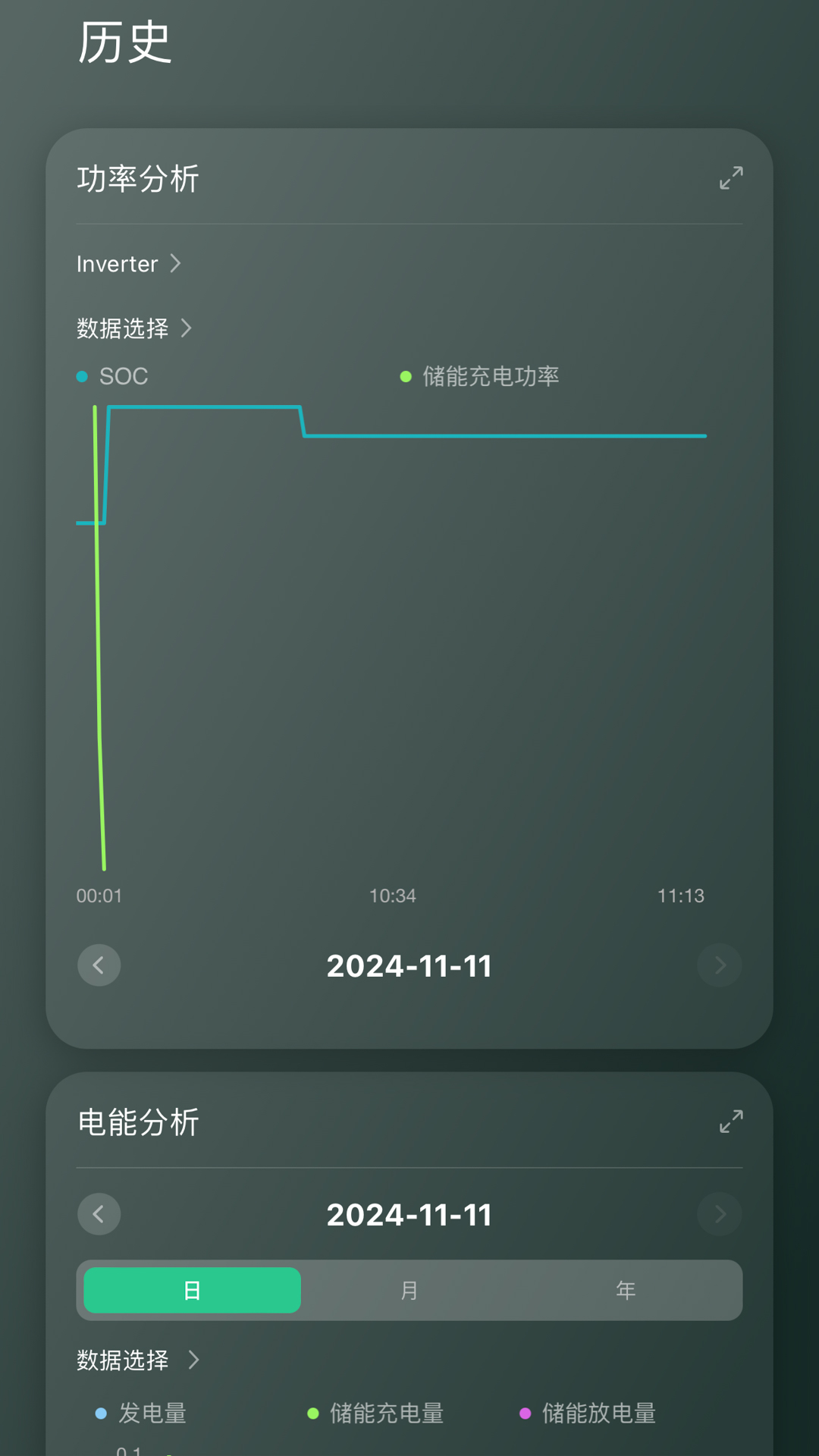819x1456 pixels.
Task: Switch to the 月 view tab
Action: (409, 1290)
